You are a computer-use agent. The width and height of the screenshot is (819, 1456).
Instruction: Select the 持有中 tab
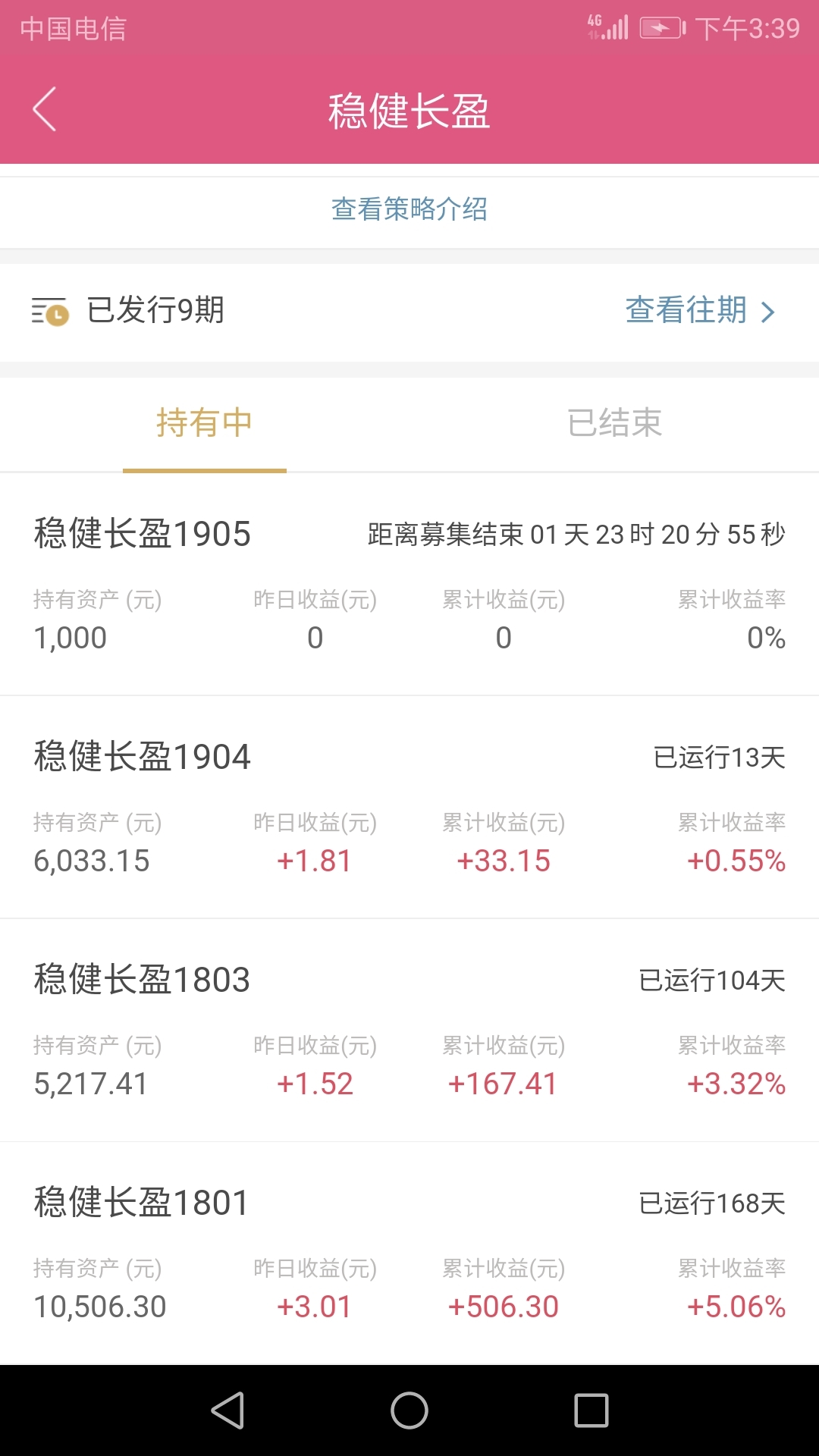(205, 423)
